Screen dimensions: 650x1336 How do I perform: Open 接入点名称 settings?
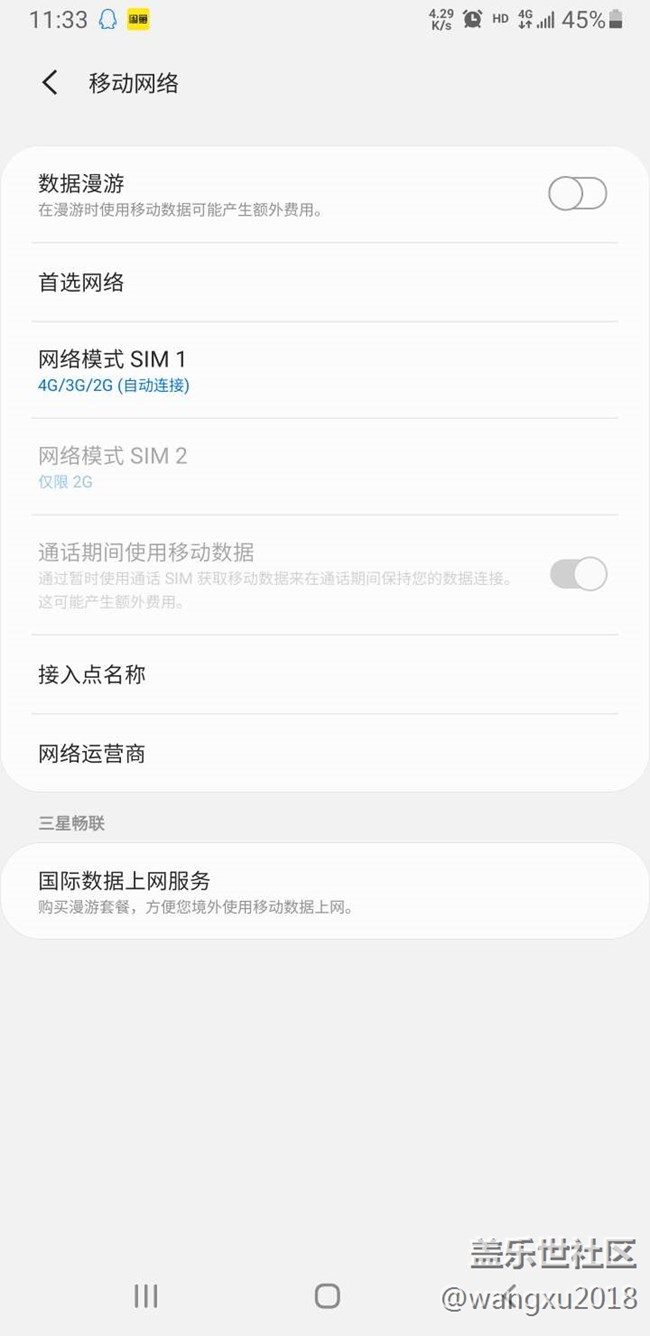(x=325, y=675)
